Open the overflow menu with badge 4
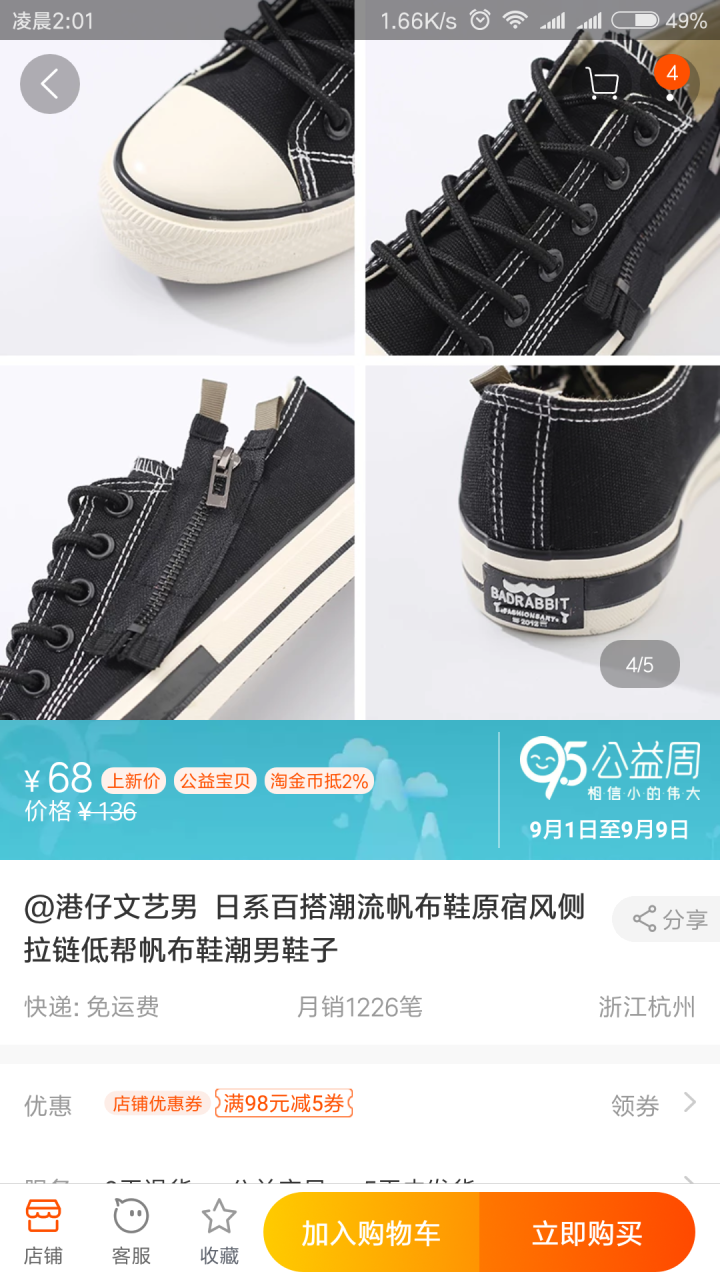 pyautogui.click(x=670, y=84)
